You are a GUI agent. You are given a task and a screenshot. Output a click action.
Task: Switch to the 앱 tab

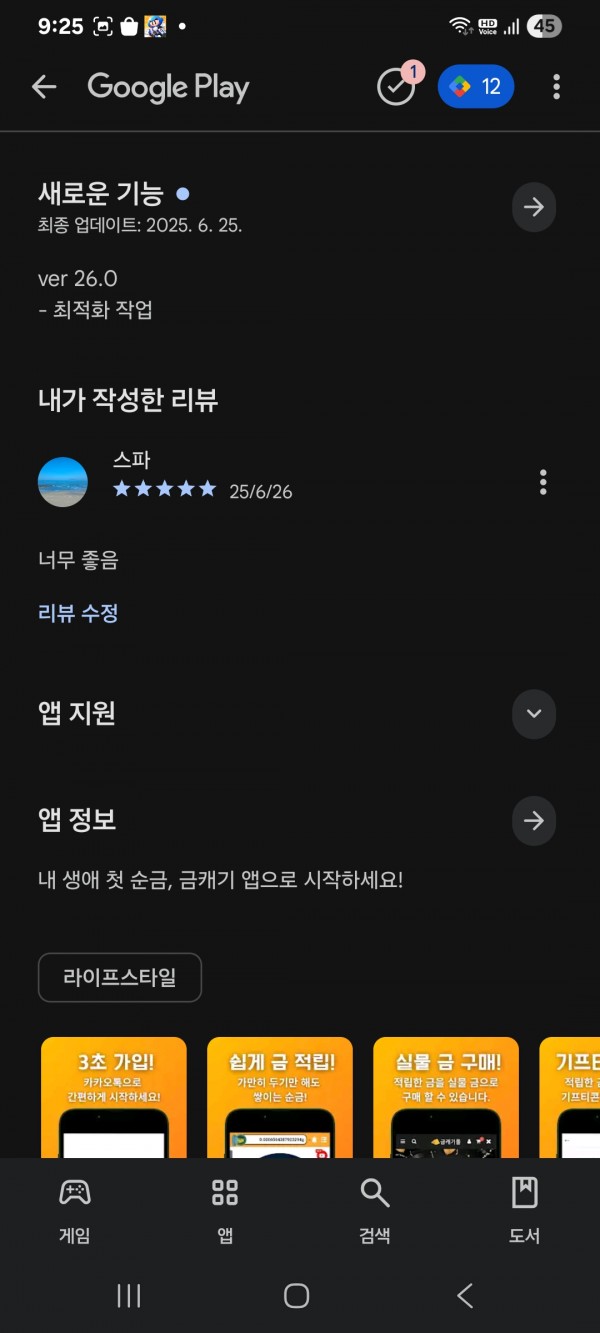pyautogui.click(x=225, y=1208)
